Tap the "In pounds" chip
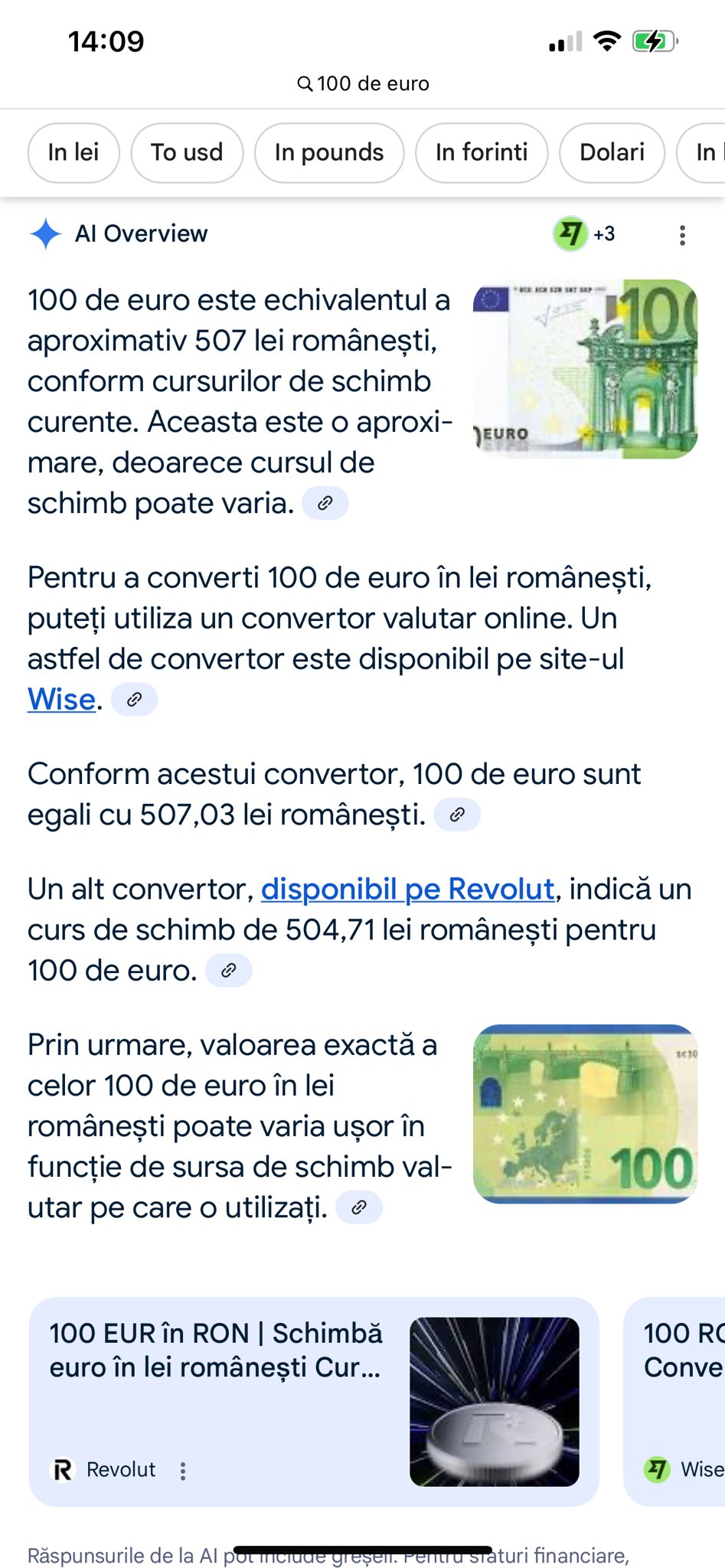Viewport: 725px width, 1568px height. pos(329,152)
